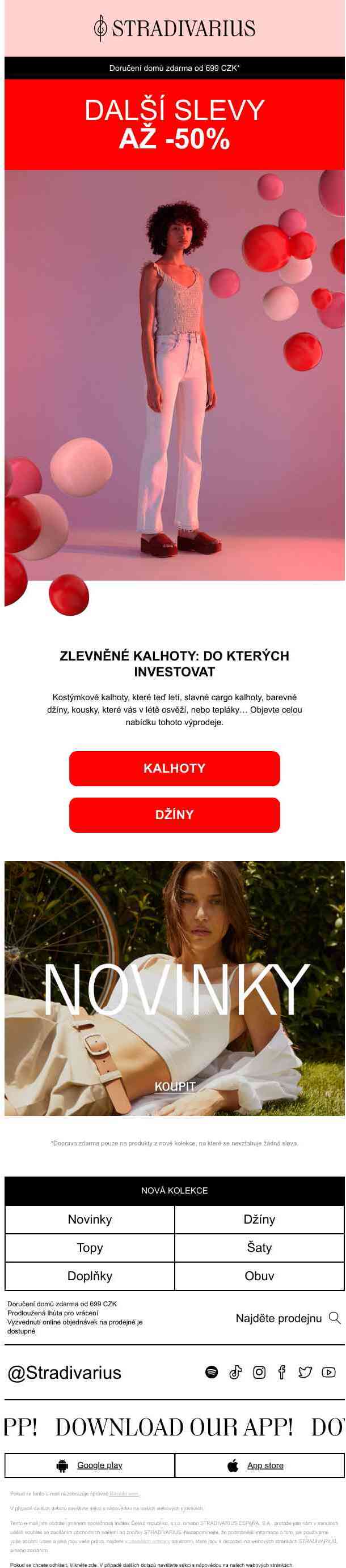The image size is (346, 1568).
Task: Open Stradivarius on Spotify
Action: tap(212, 1372)
